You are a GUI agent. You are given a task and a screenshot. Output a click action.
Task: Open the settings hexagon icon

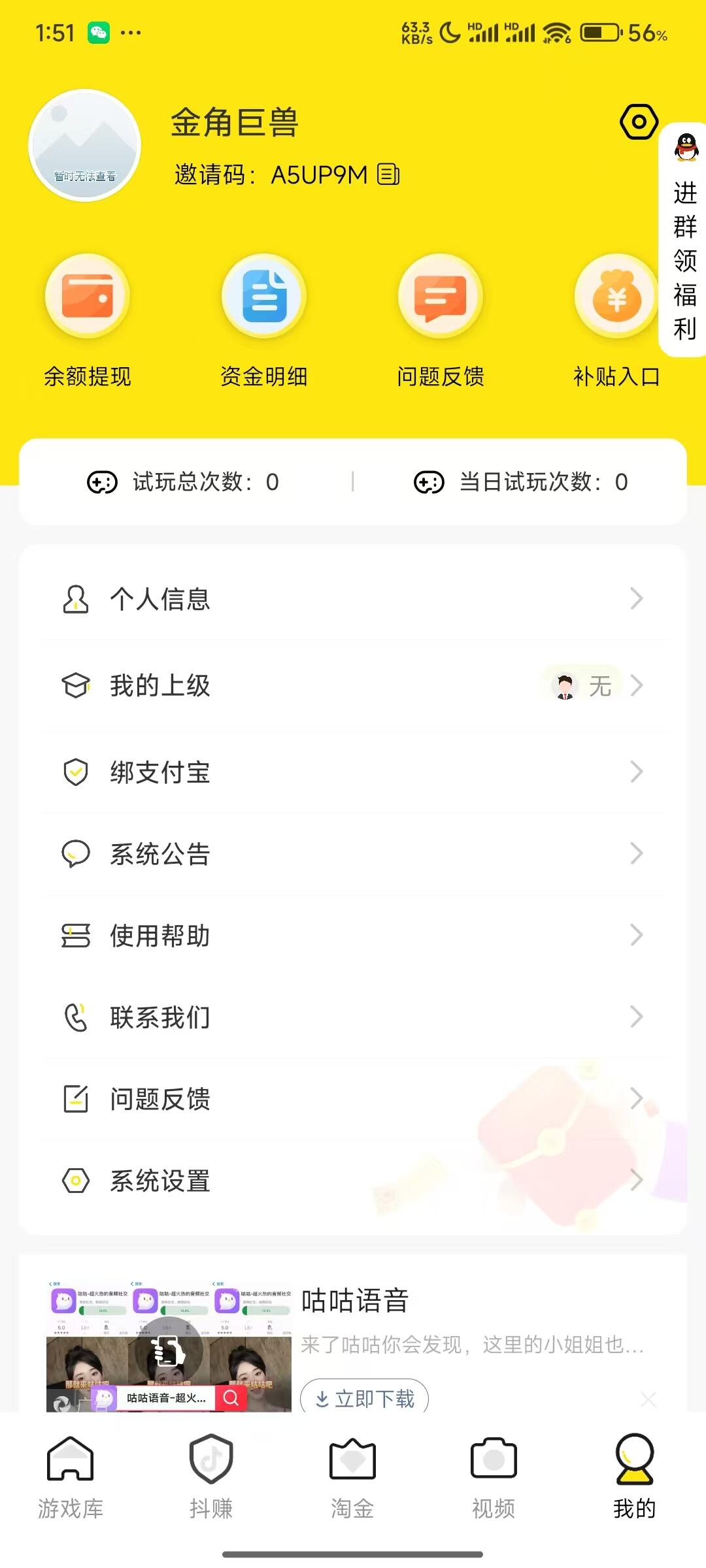point(638,122)
